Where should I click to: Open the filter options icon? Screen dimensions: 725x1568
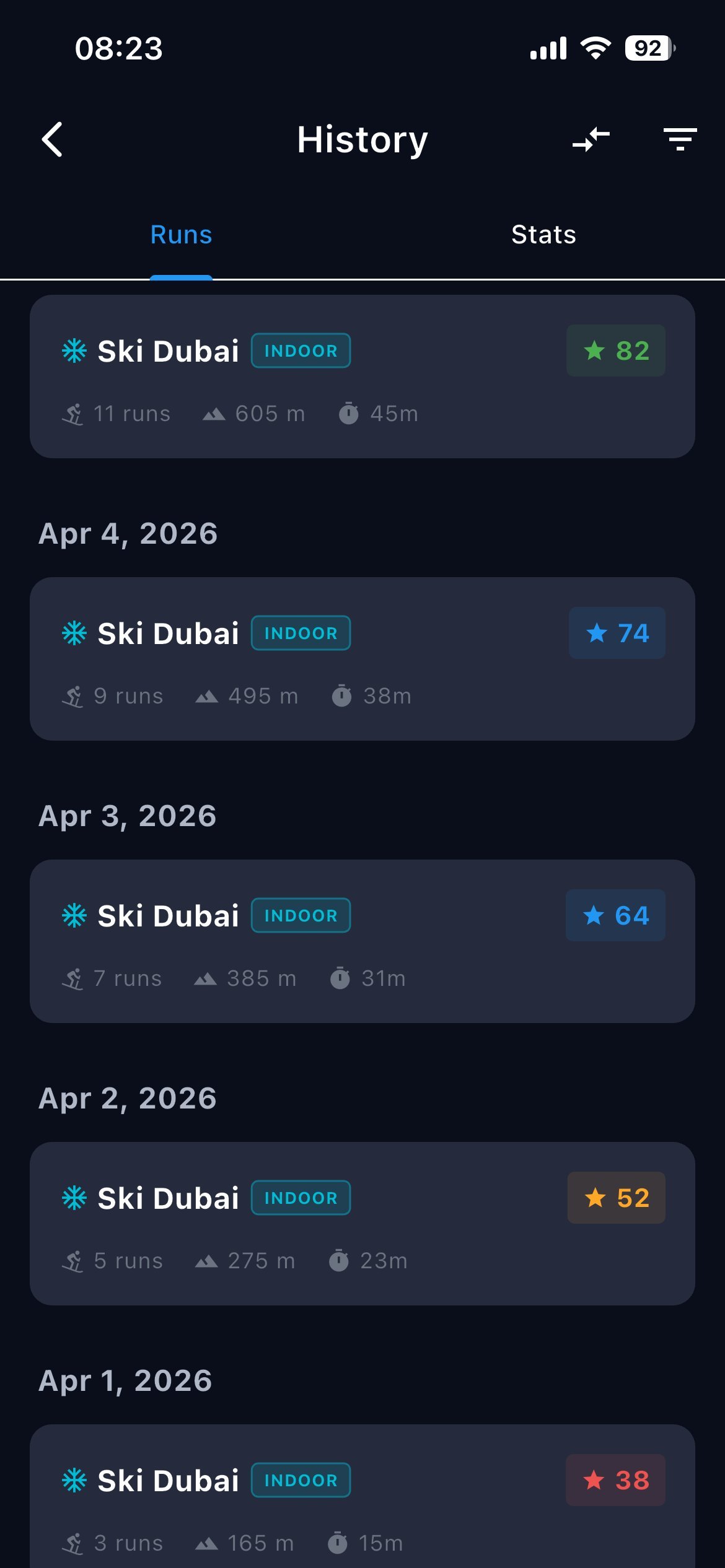tap(680, 139)
